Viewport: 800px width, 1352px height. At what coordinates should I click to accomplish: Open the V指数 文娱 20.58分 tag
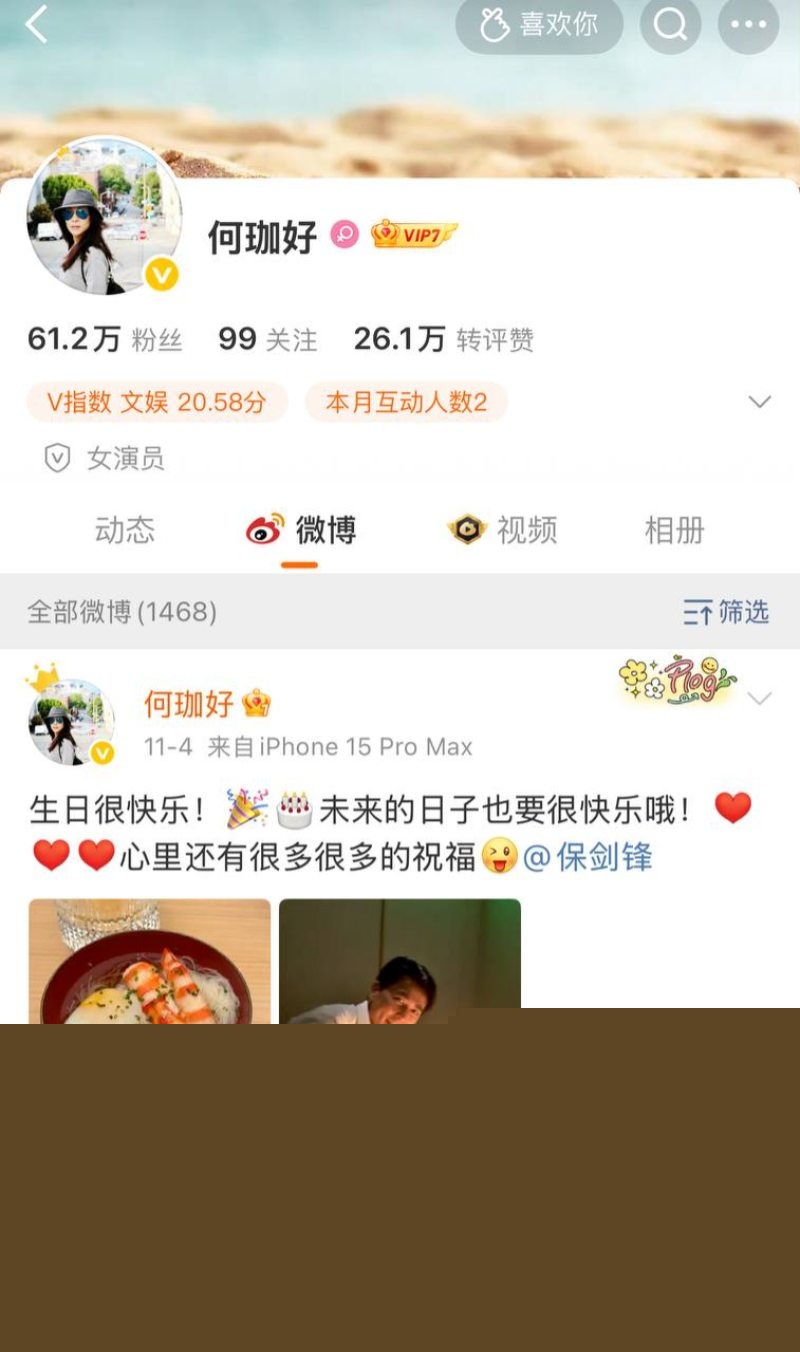tap(155, 402)
